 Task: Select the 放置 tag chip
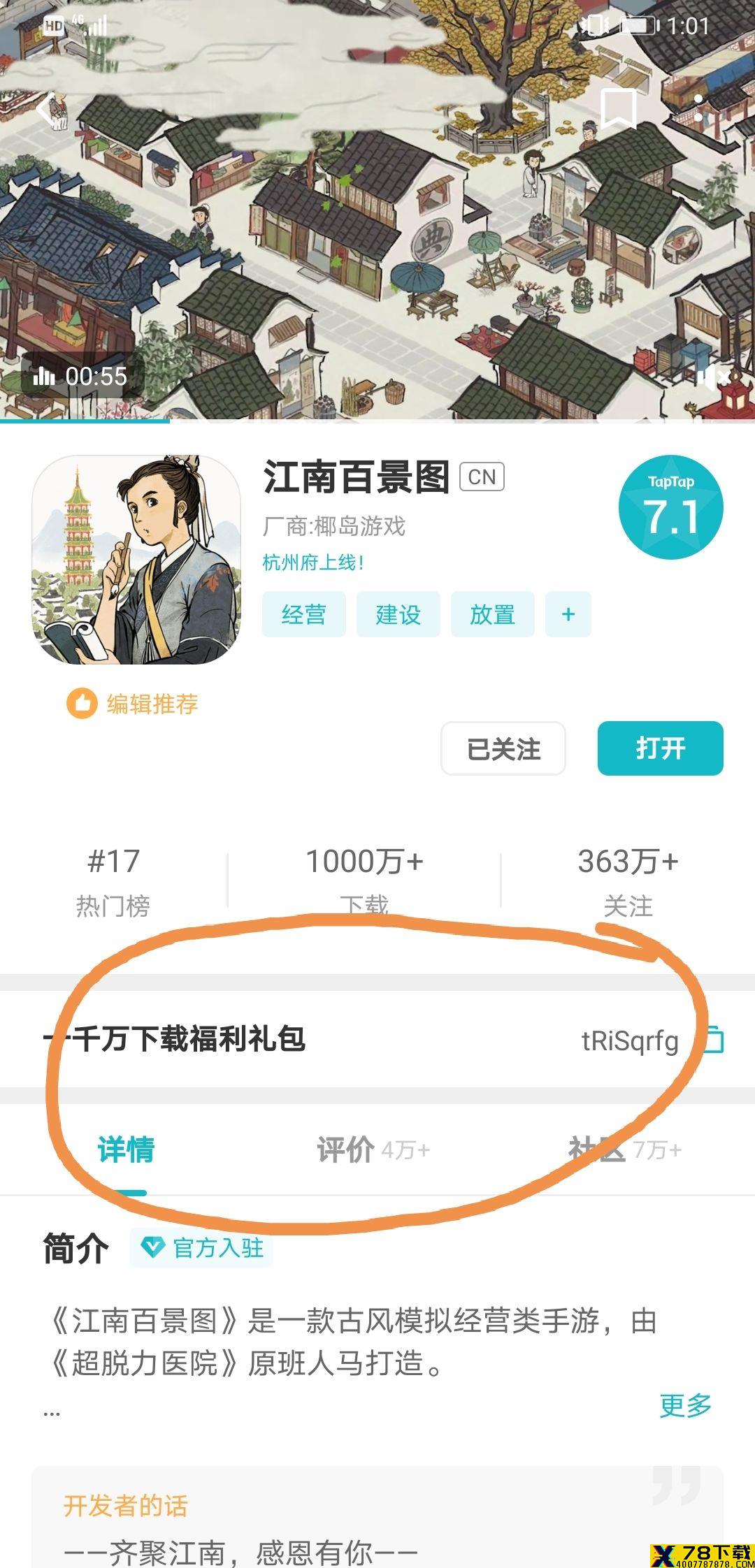[x=492, y=614]
